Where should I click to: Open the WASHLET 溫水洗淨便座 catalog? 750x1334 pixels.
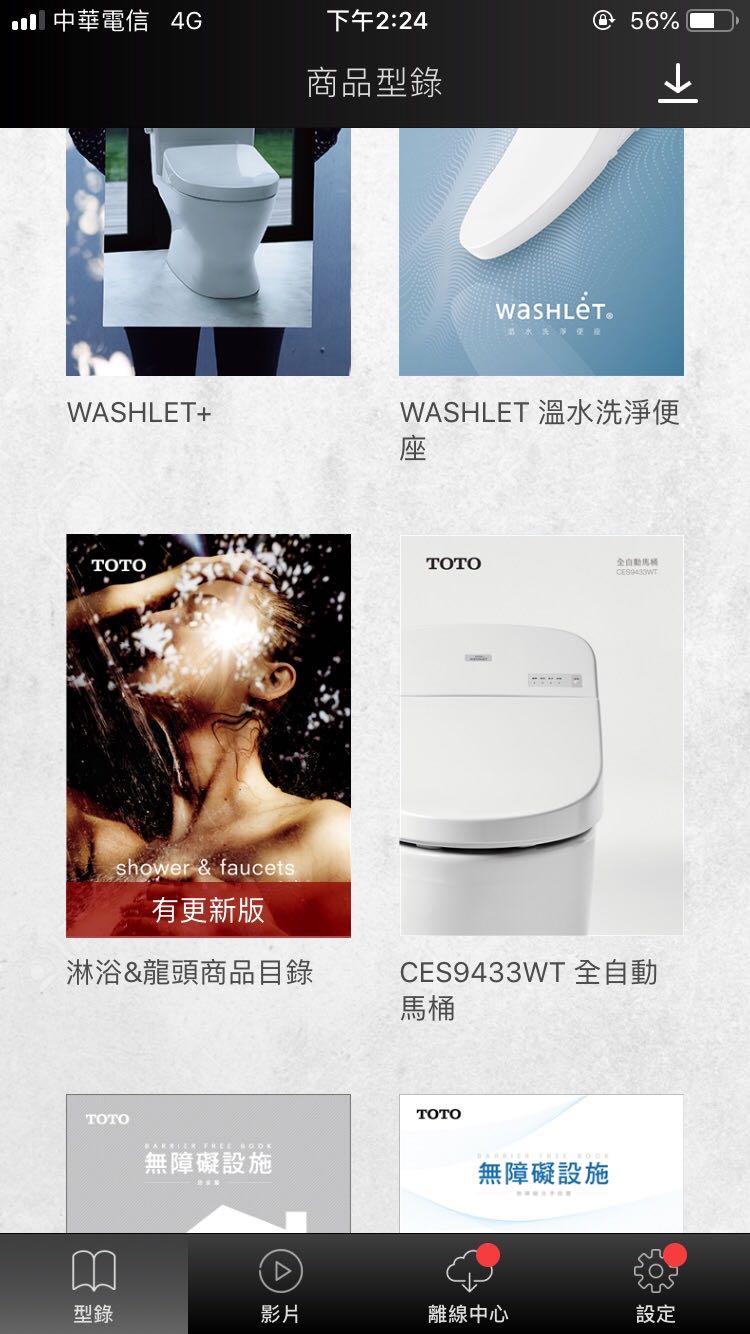[x=541, y=252]
